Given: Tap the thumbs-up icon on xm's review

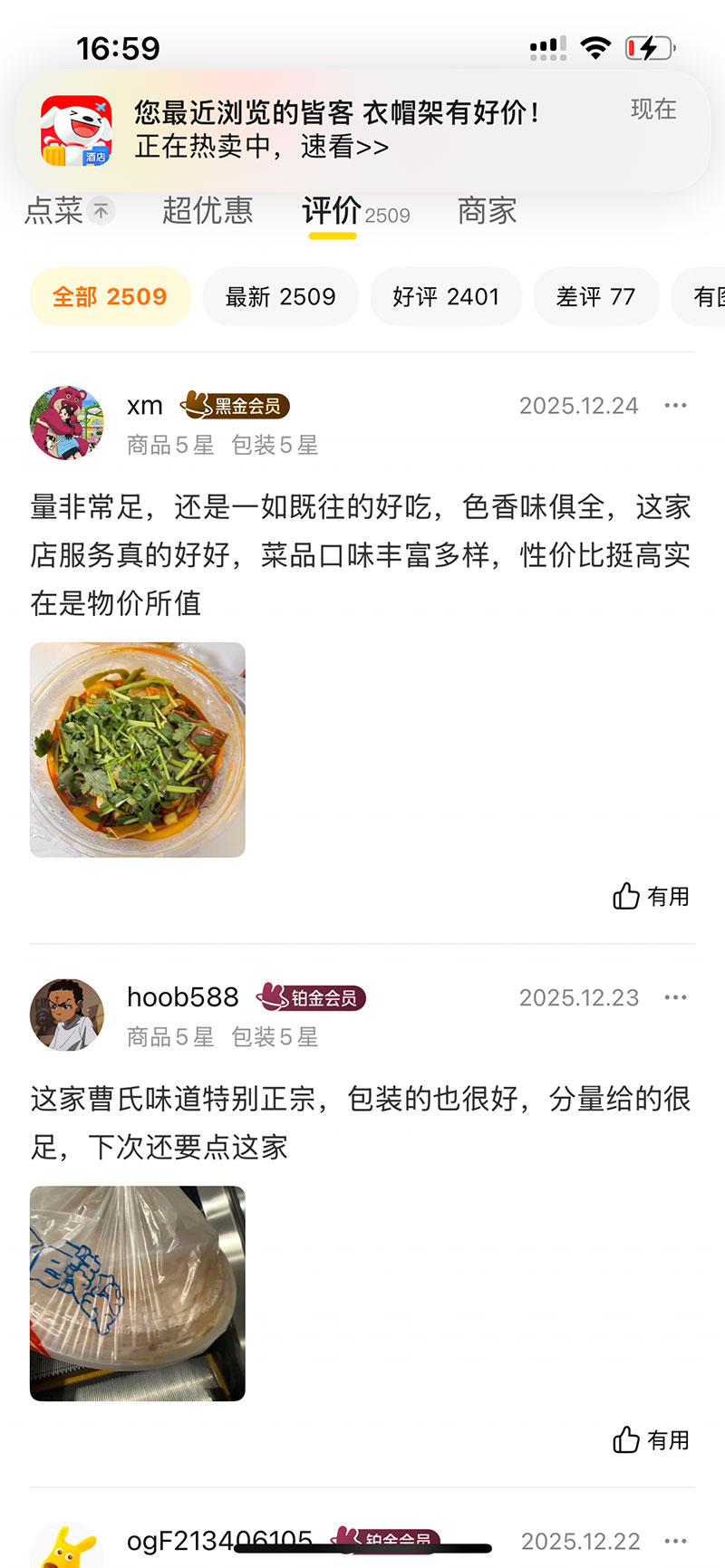Looking at the screenshot, I should pos(627,895).
